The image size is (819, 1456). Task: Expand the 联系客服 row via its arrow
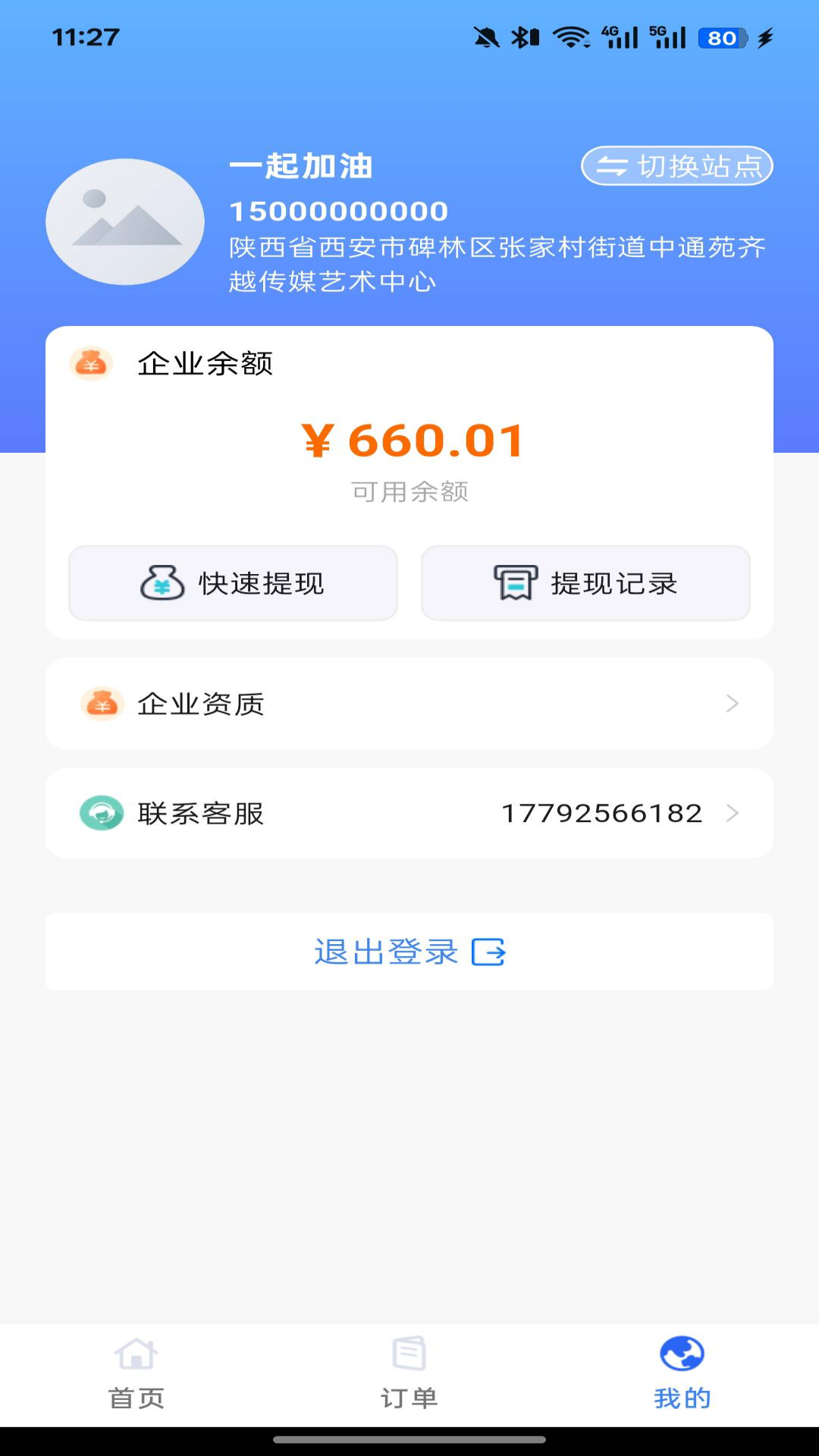tap(730, 814)
